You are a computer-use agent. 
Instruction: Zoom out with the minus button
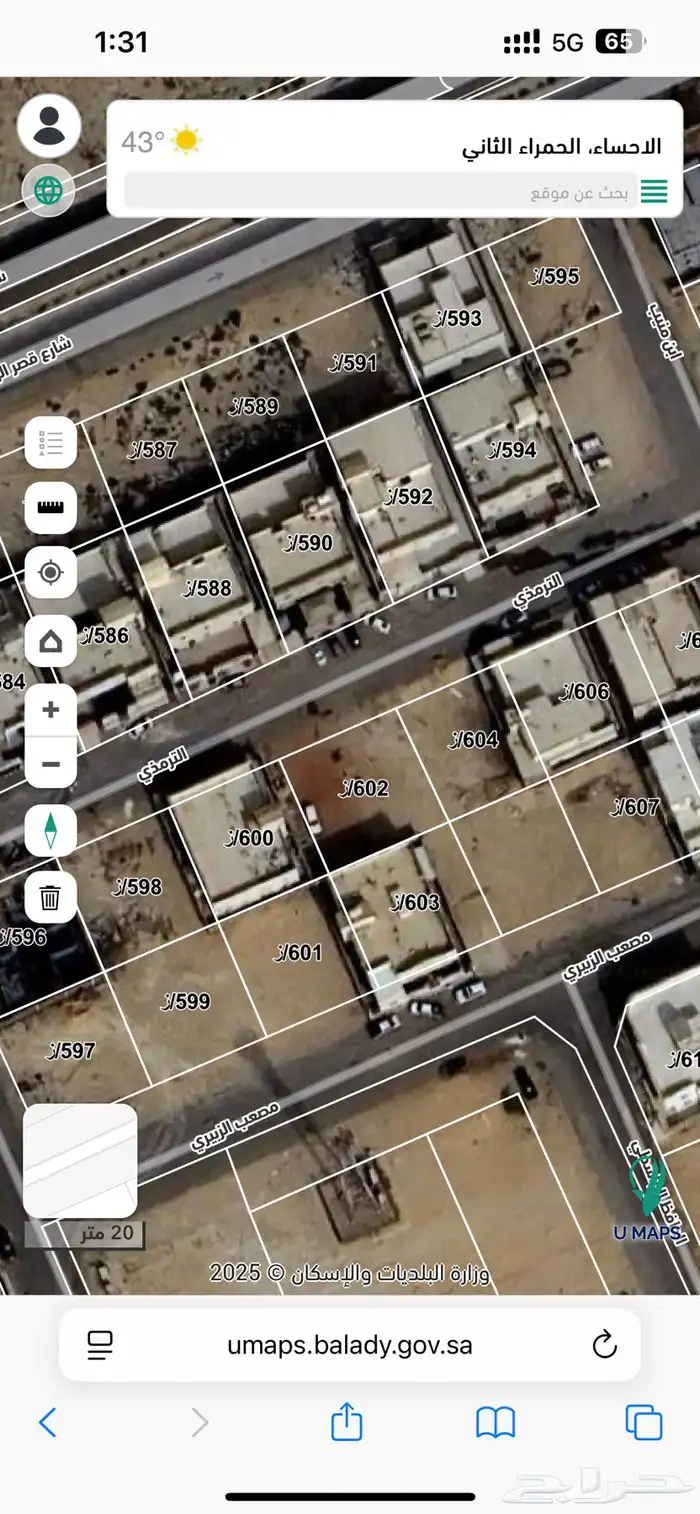click(50, 766)
